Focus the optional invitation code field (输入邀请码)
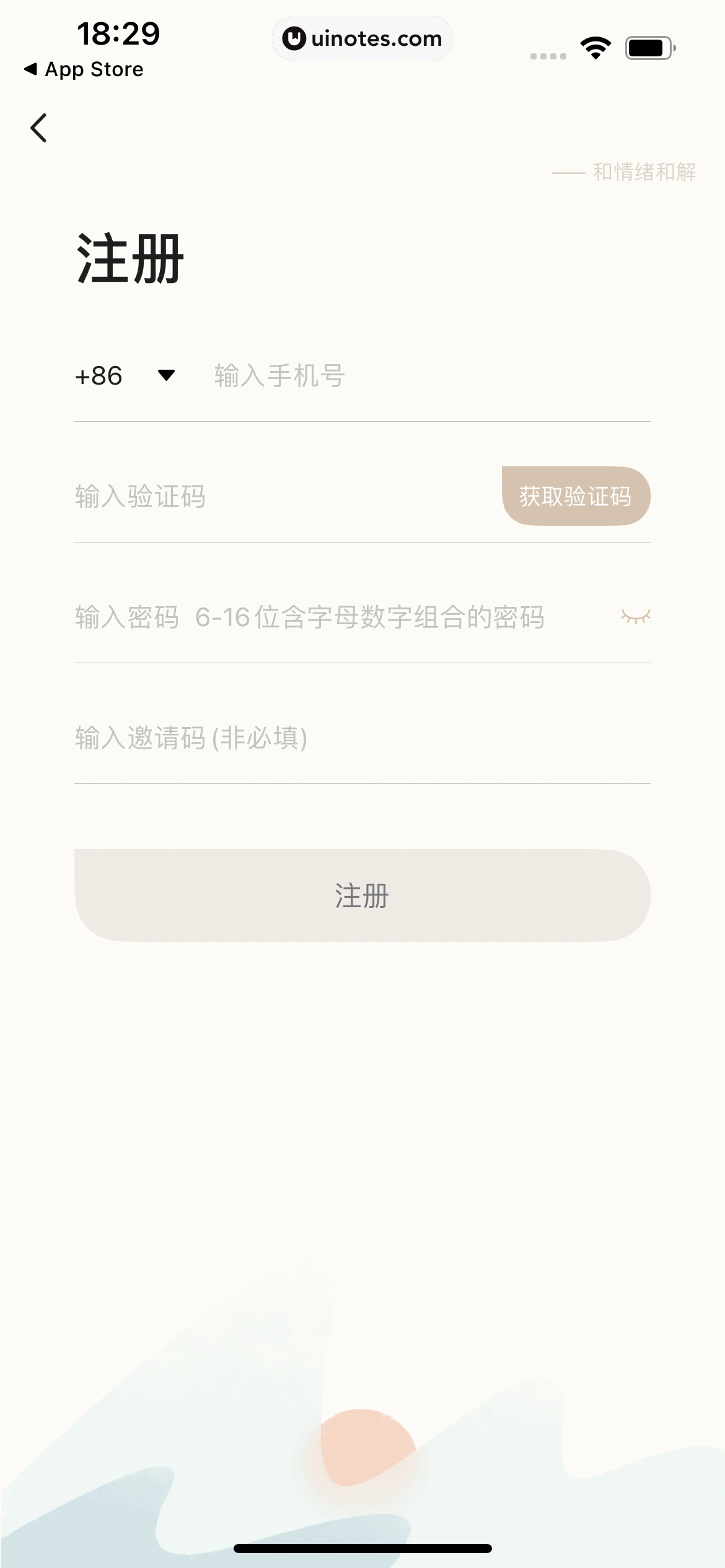This screenshot has height=1568, width=725. [x=359, y=738]
